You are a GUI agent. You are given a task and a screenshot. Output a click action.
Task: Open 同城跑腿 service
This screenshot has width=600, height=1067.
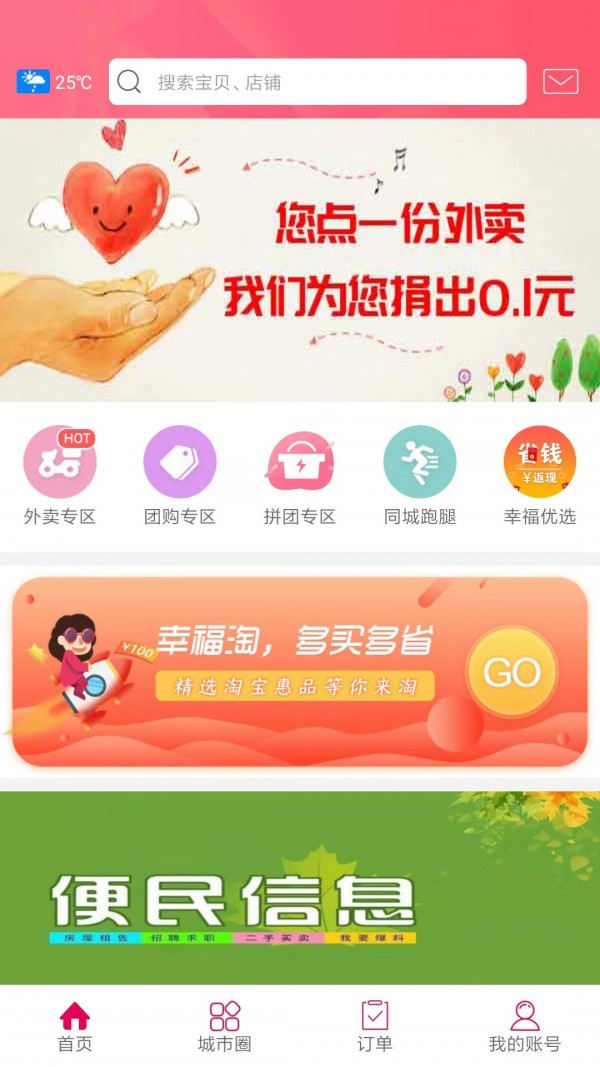[x=420, y=474]
